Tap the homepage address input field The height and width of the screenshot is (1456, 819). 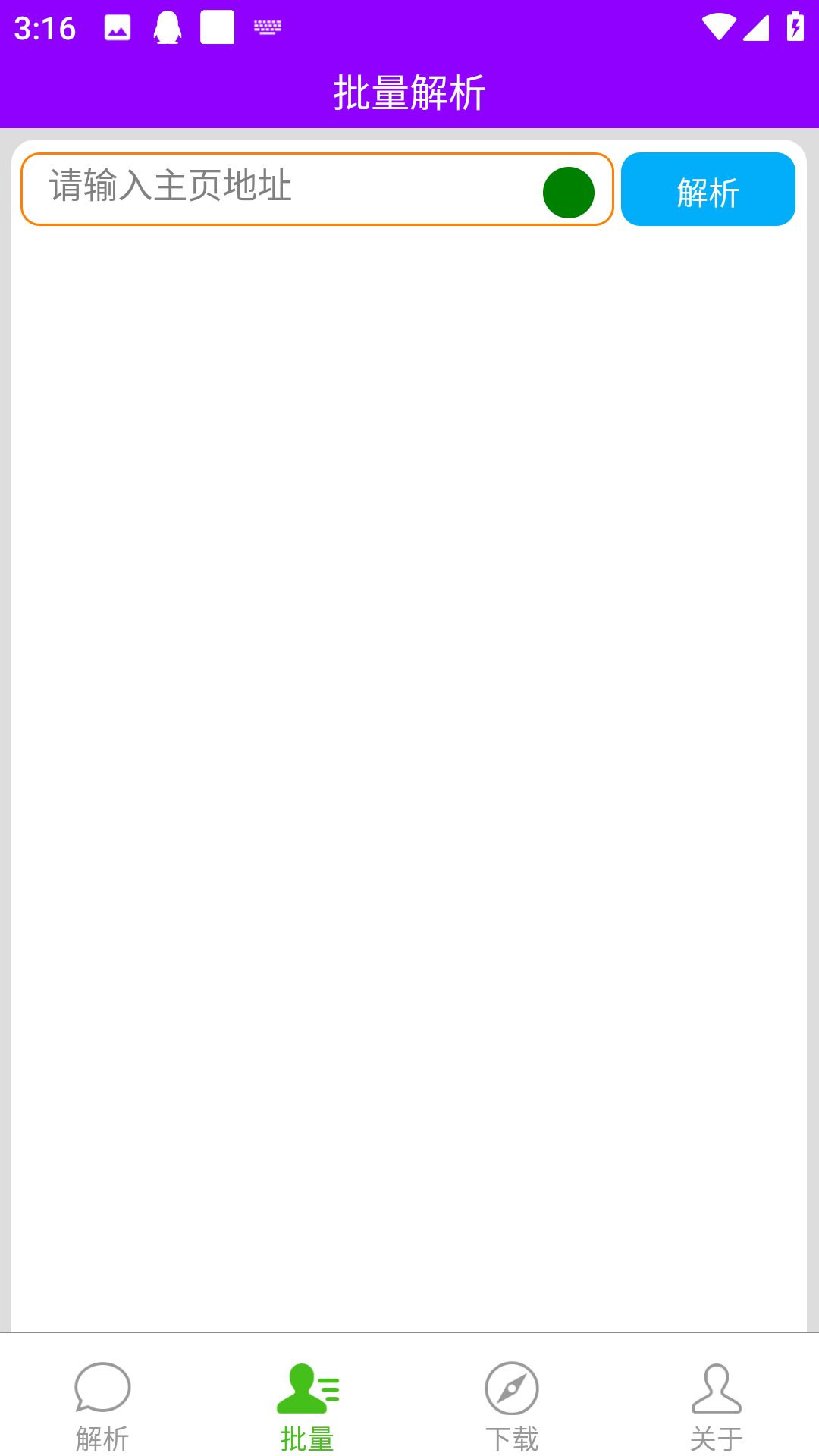281,189
